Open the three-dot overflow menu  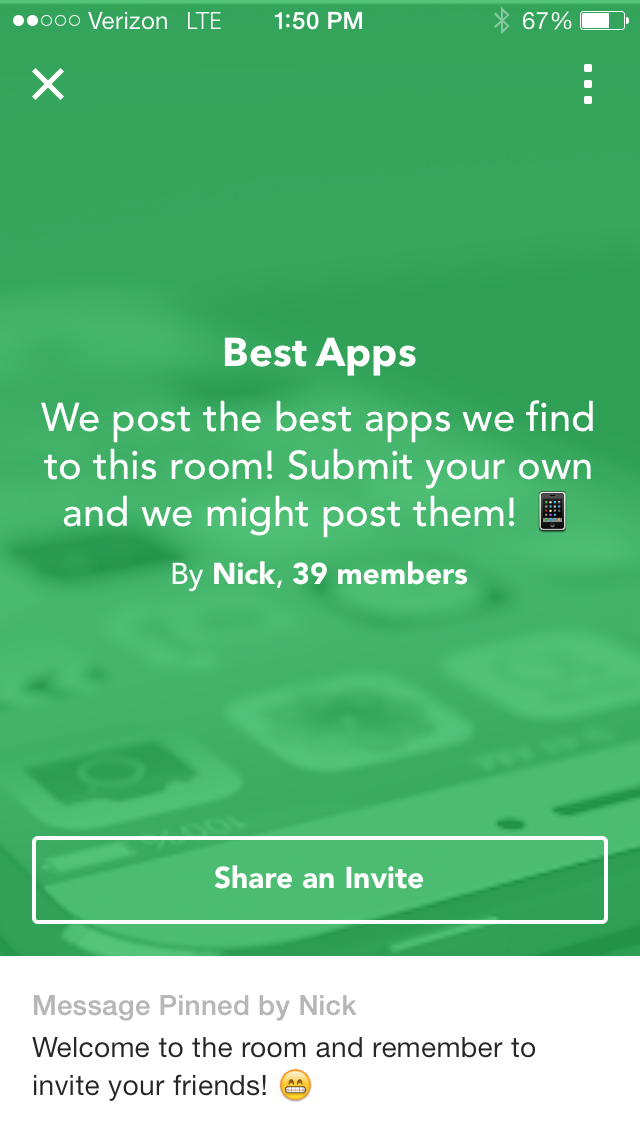click(588, 84)
